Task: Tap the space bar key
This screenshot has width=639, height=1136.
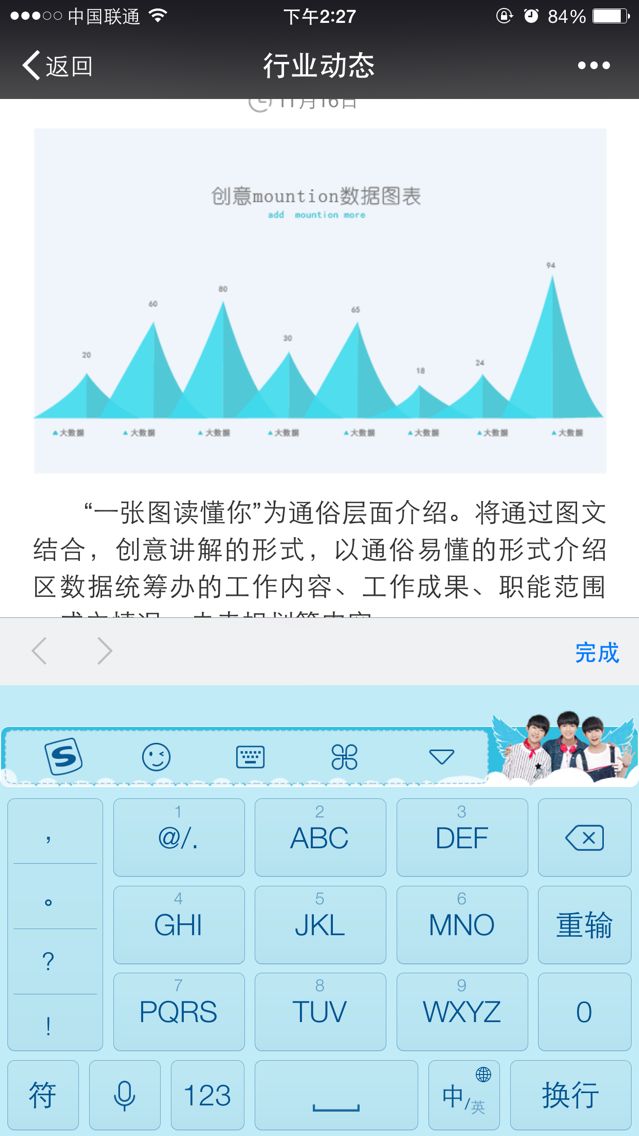Action: pyautogui.click(x=336, y=1095)
